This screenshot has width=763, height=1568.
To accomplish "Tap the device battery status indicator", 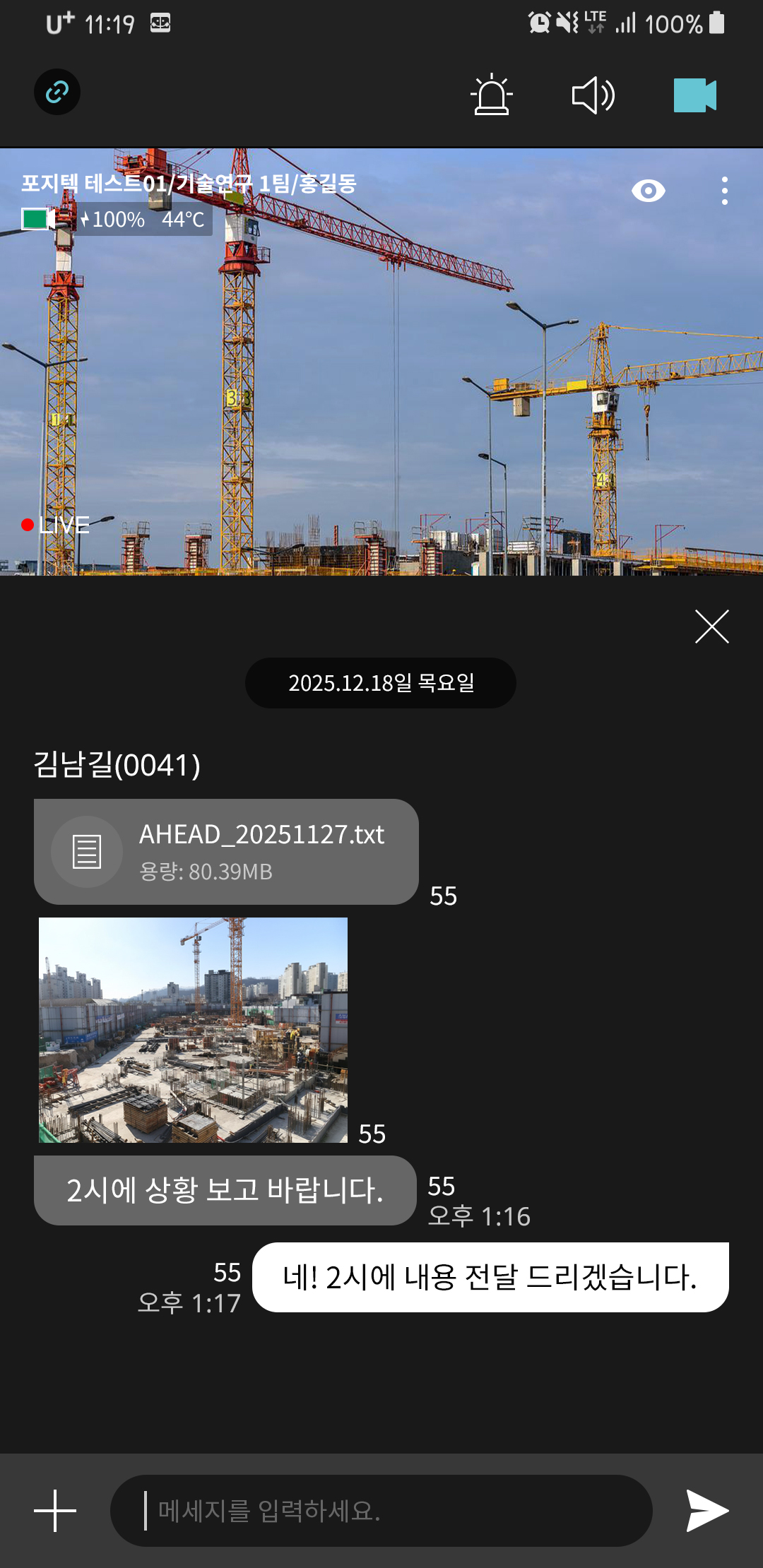I will tap(716, 23).
